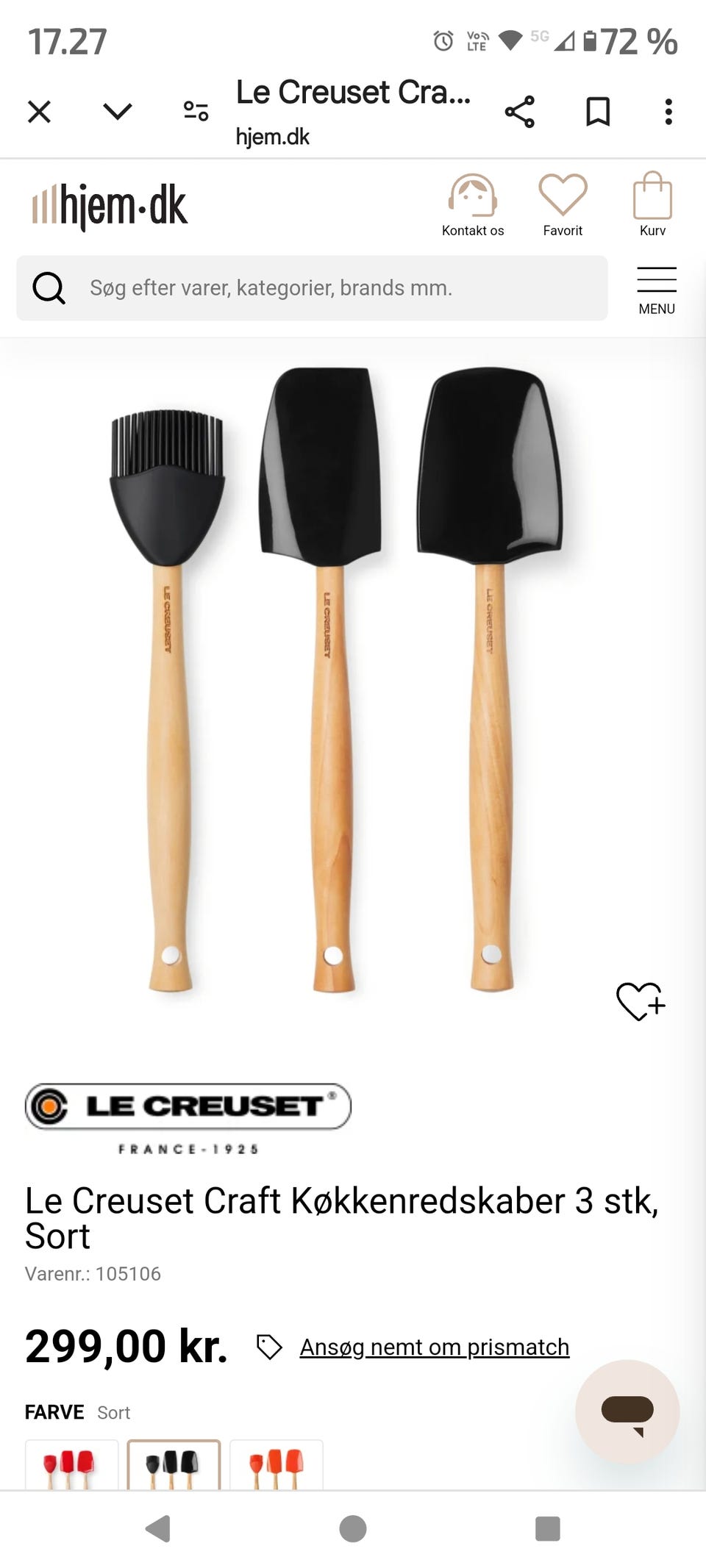Share this Le Creuset page
The width and height of the screenshot is (706, 1568).
519,112
